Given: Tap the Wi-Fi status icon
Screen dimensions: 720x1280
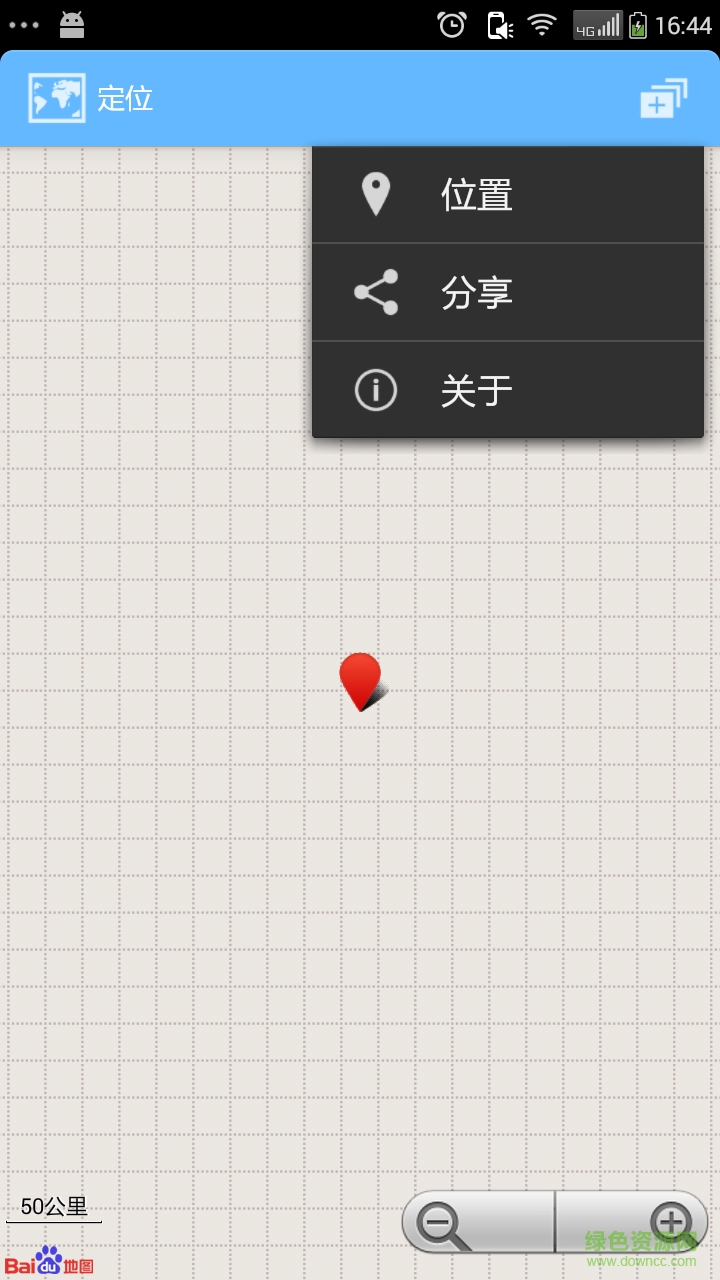Looking at the screenshot, I should tap(540, 24).
